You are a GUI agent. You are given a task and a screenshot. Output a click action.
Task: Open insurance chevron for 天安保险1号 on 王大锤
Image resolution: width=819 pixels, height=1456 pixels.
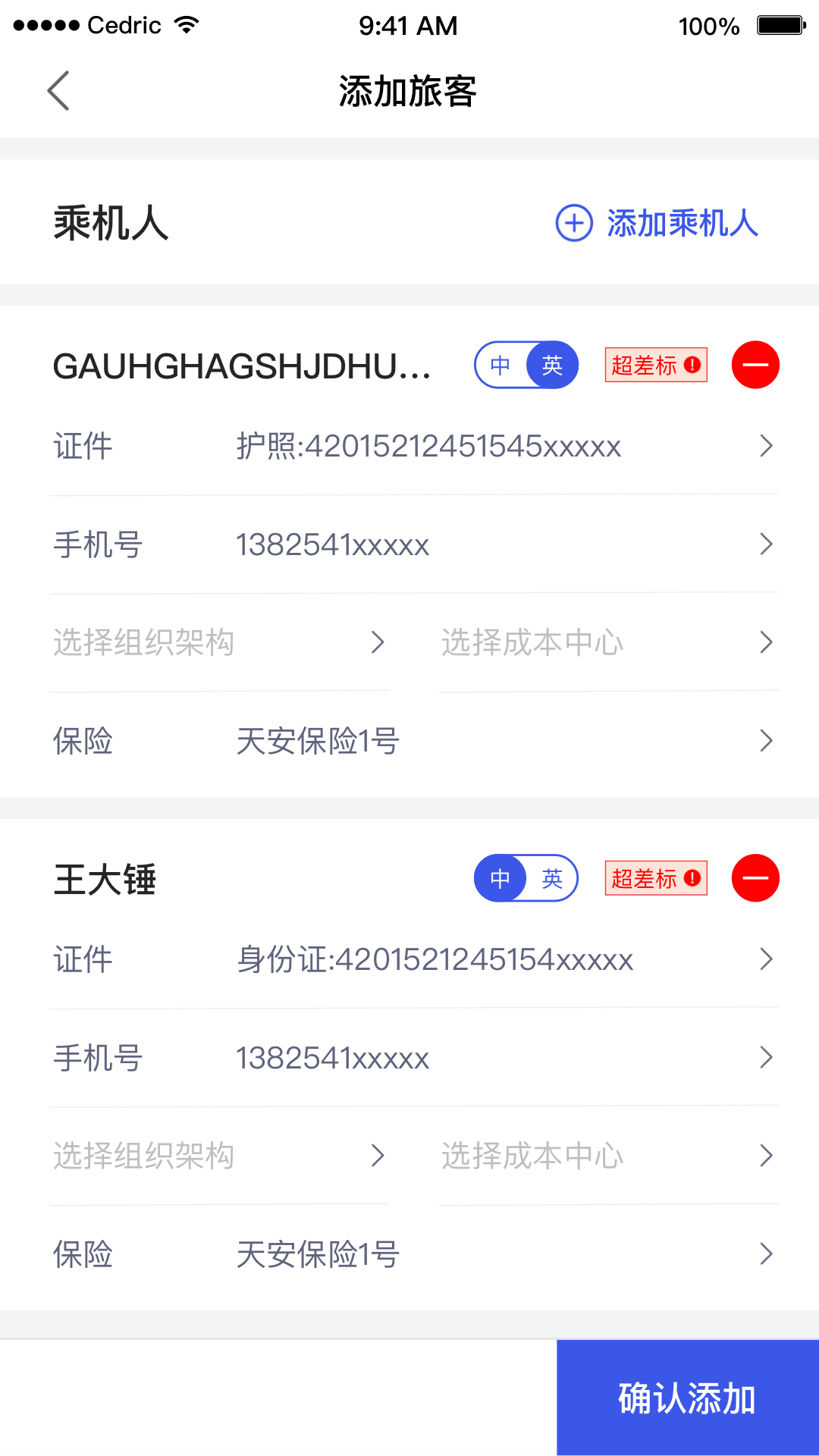[x=766, y=1255]
